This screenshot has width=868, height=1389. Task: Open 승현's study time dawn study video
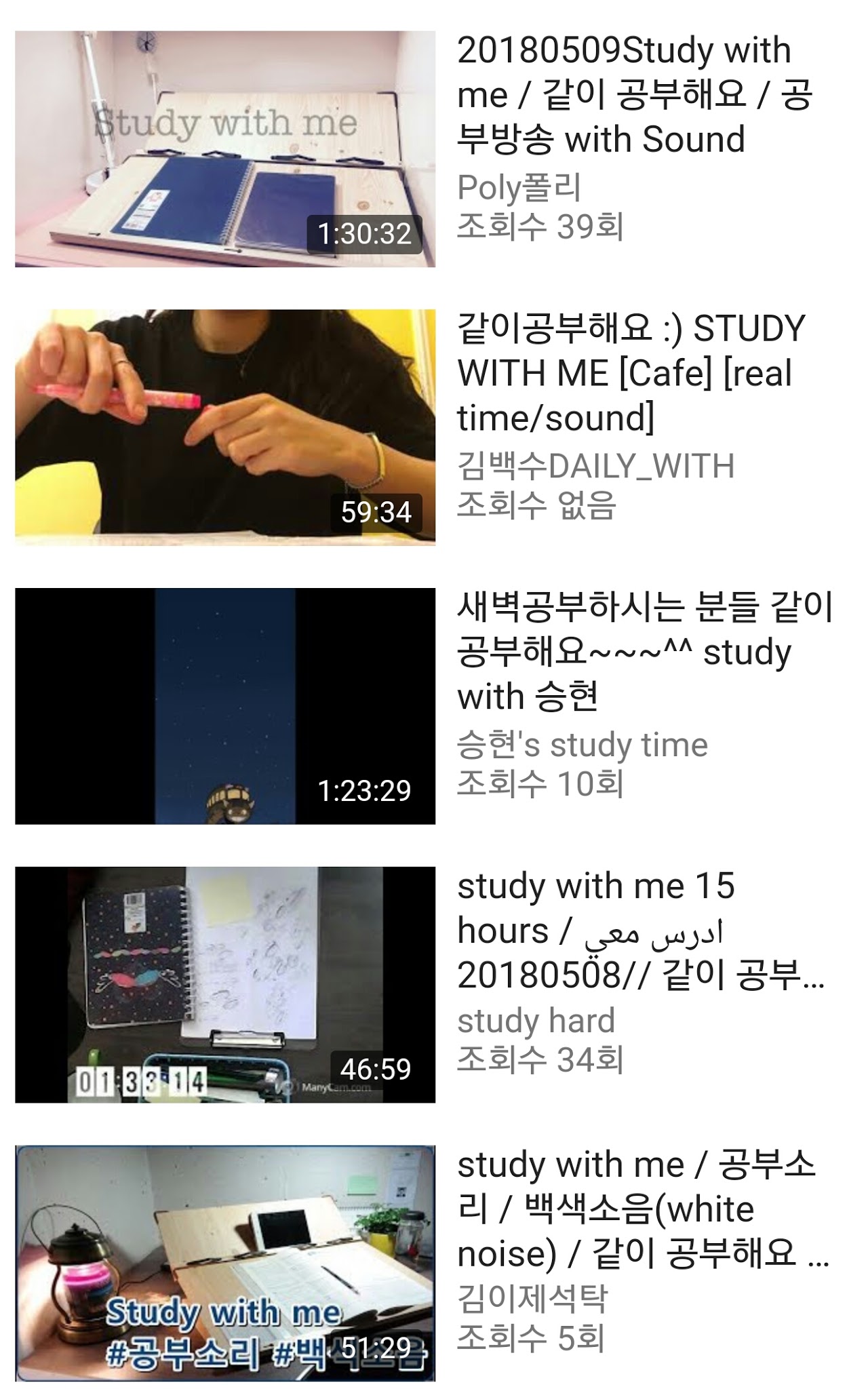(x=225, y=706)
